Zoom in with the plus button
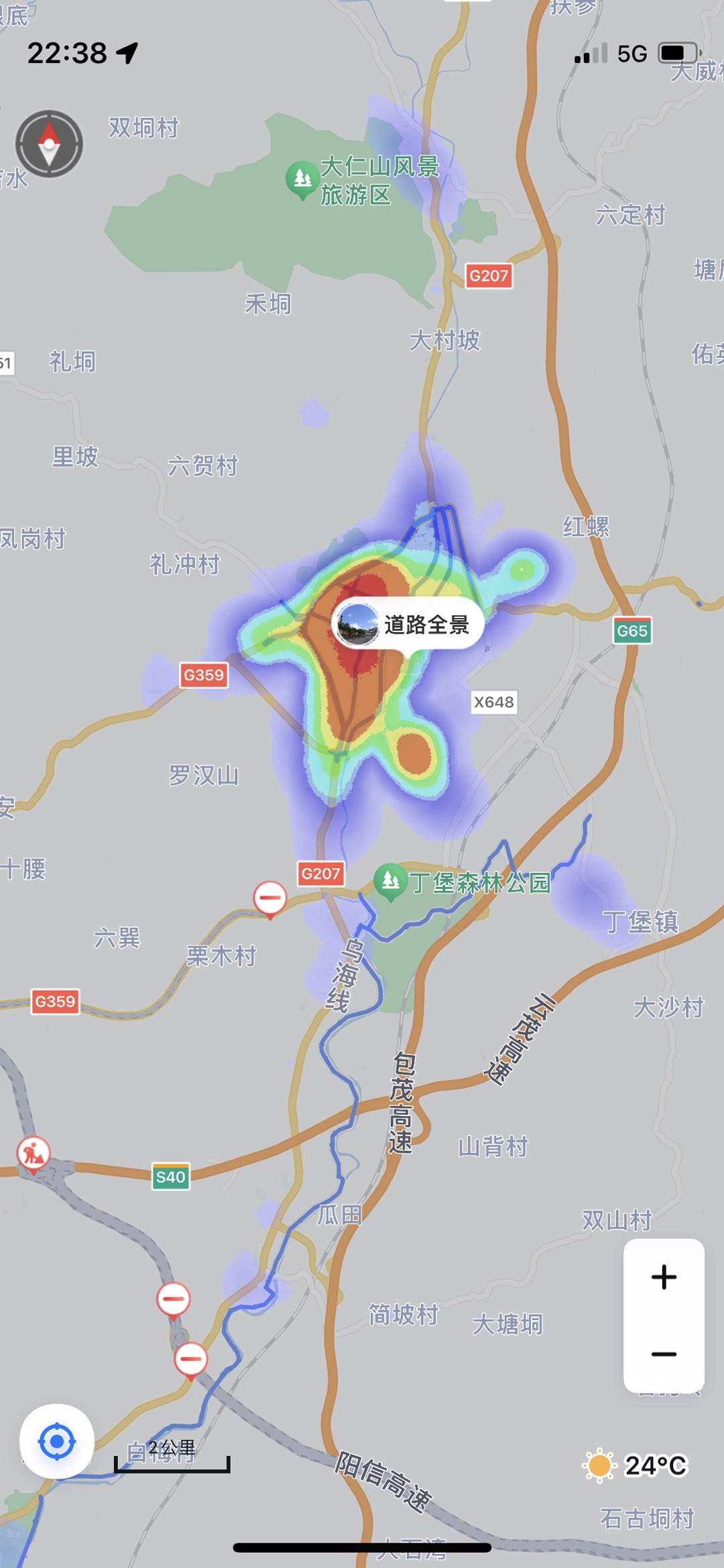Screen dimensions: 724x1568 [x=664, y=1277]
